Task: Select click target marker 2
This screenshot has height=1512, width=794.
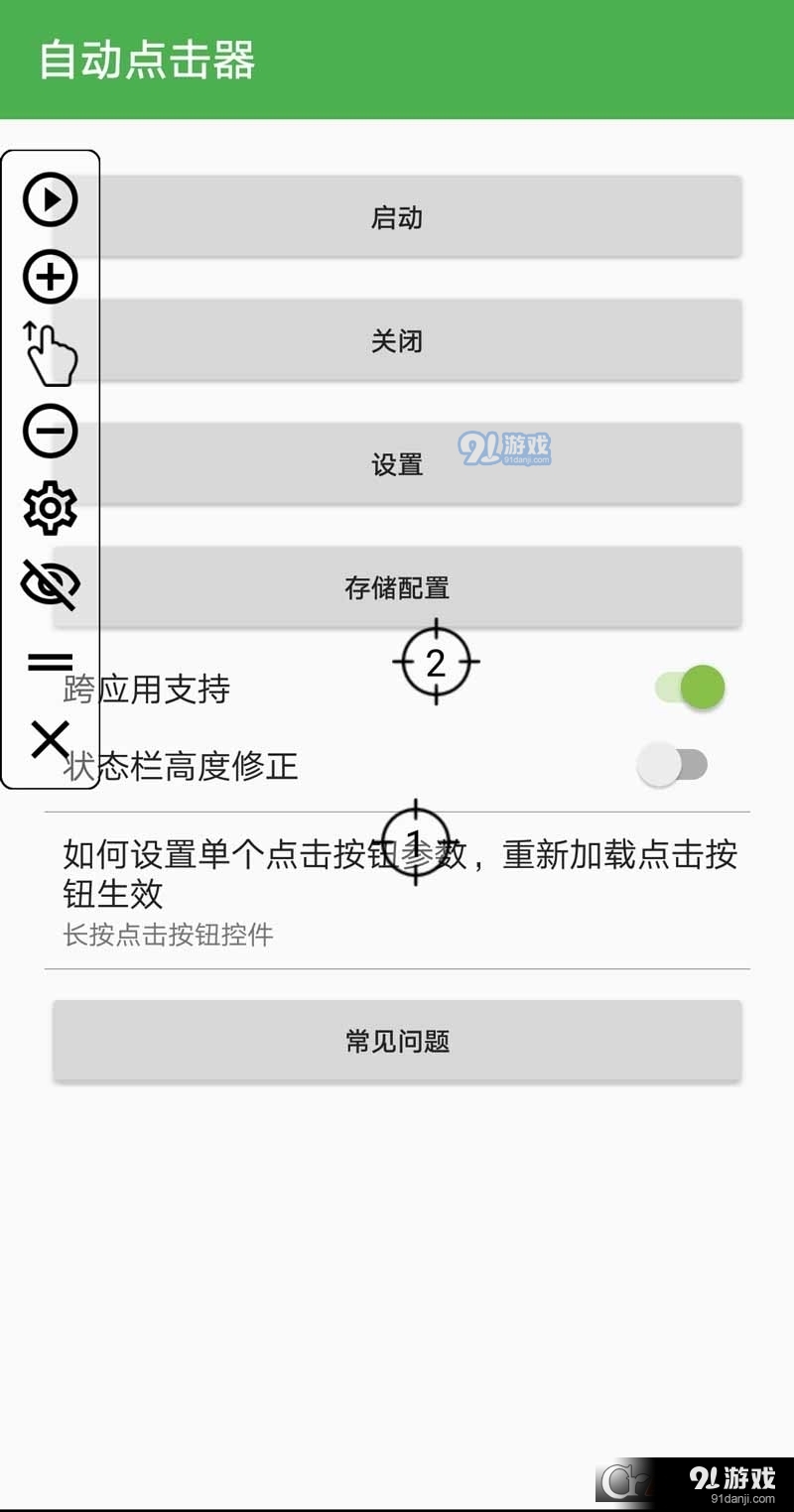Action: (437, 661)
